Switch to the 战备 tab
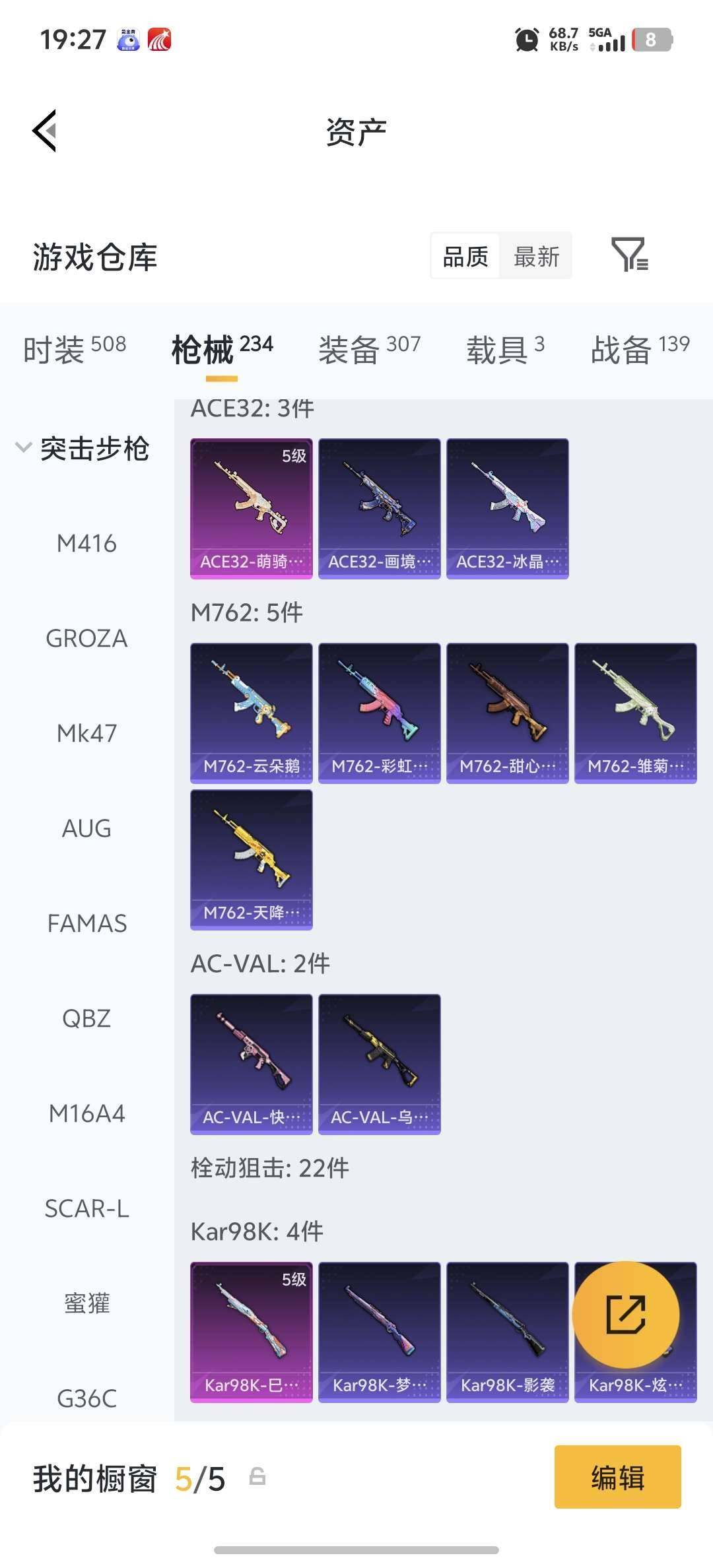 (639, 348)
